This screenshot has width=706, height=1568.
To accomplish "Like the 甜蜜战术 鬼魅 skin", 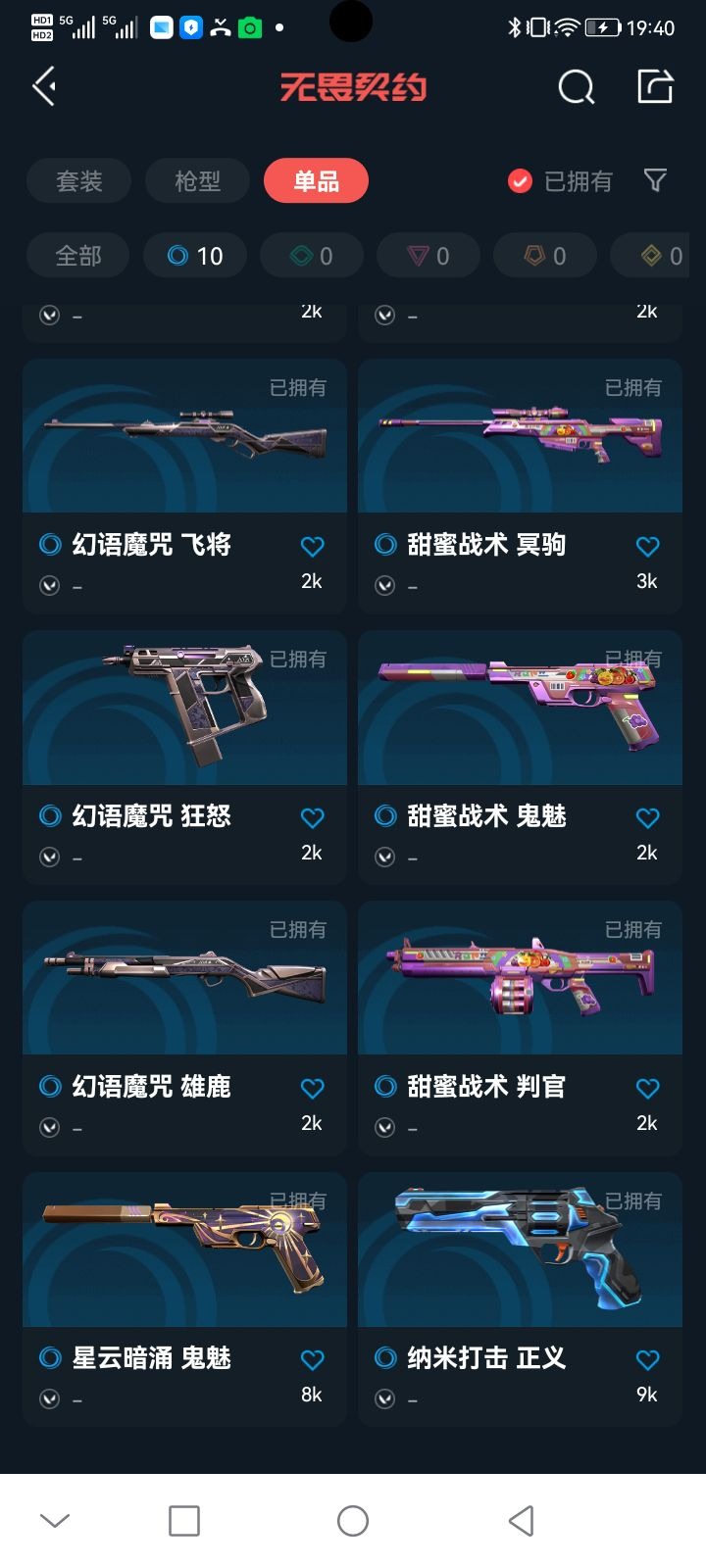I will click(647, 817).
